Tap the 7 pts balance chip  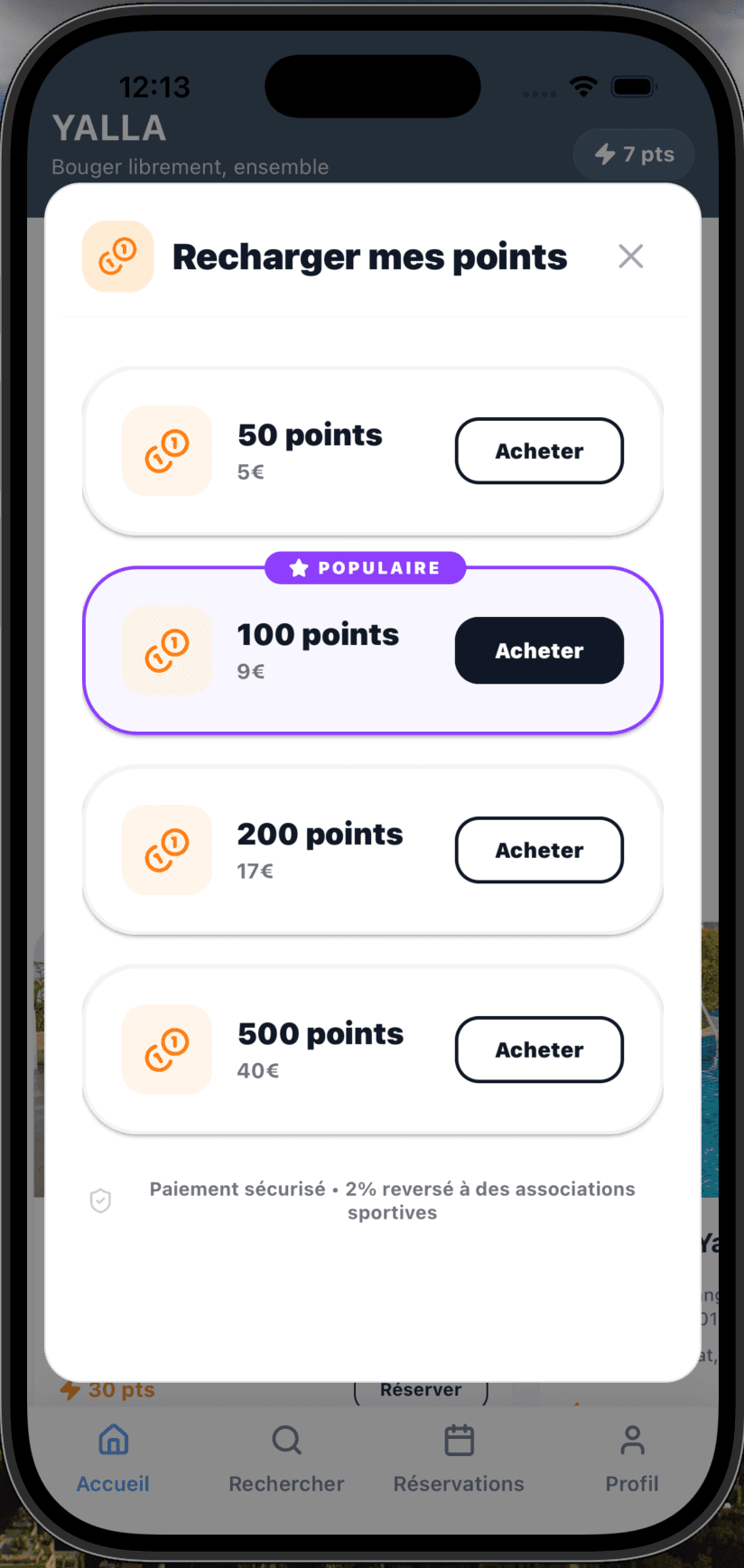click(635, 154)
